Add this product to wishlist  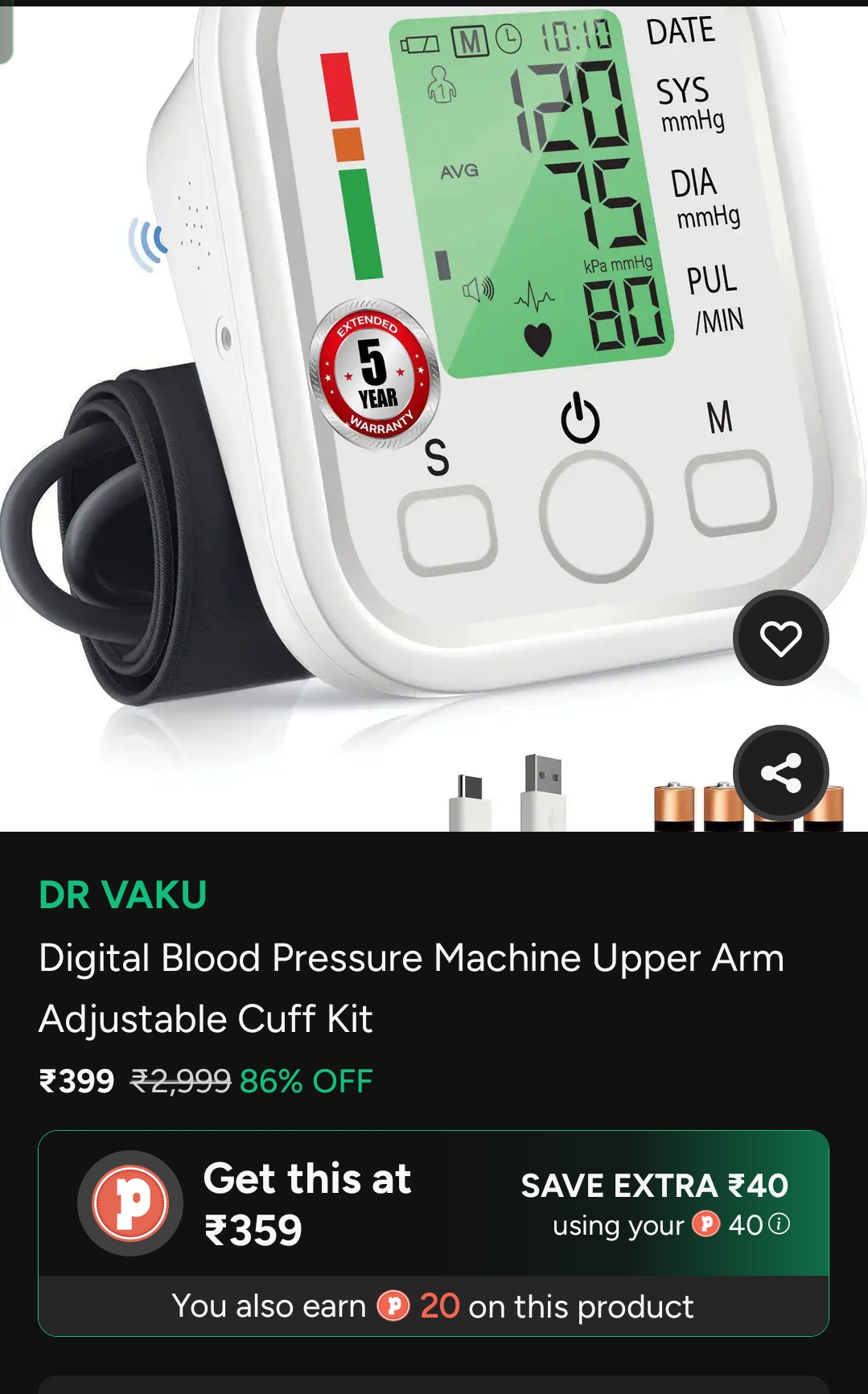[x=780, y=638]
